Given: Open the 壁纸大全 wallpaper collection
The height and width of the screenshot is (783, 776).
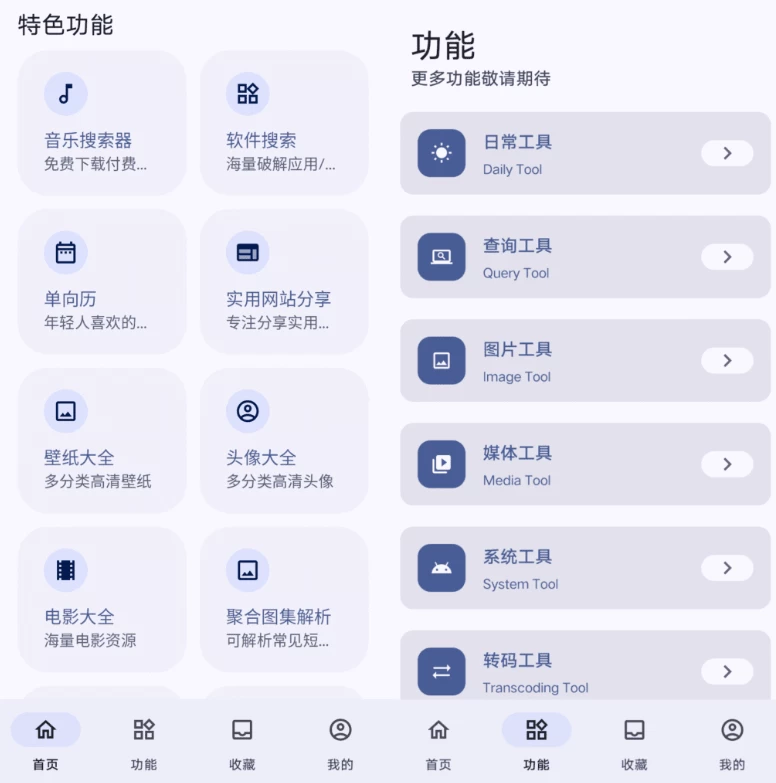Looking at the screenshot, I should [102, 441].
